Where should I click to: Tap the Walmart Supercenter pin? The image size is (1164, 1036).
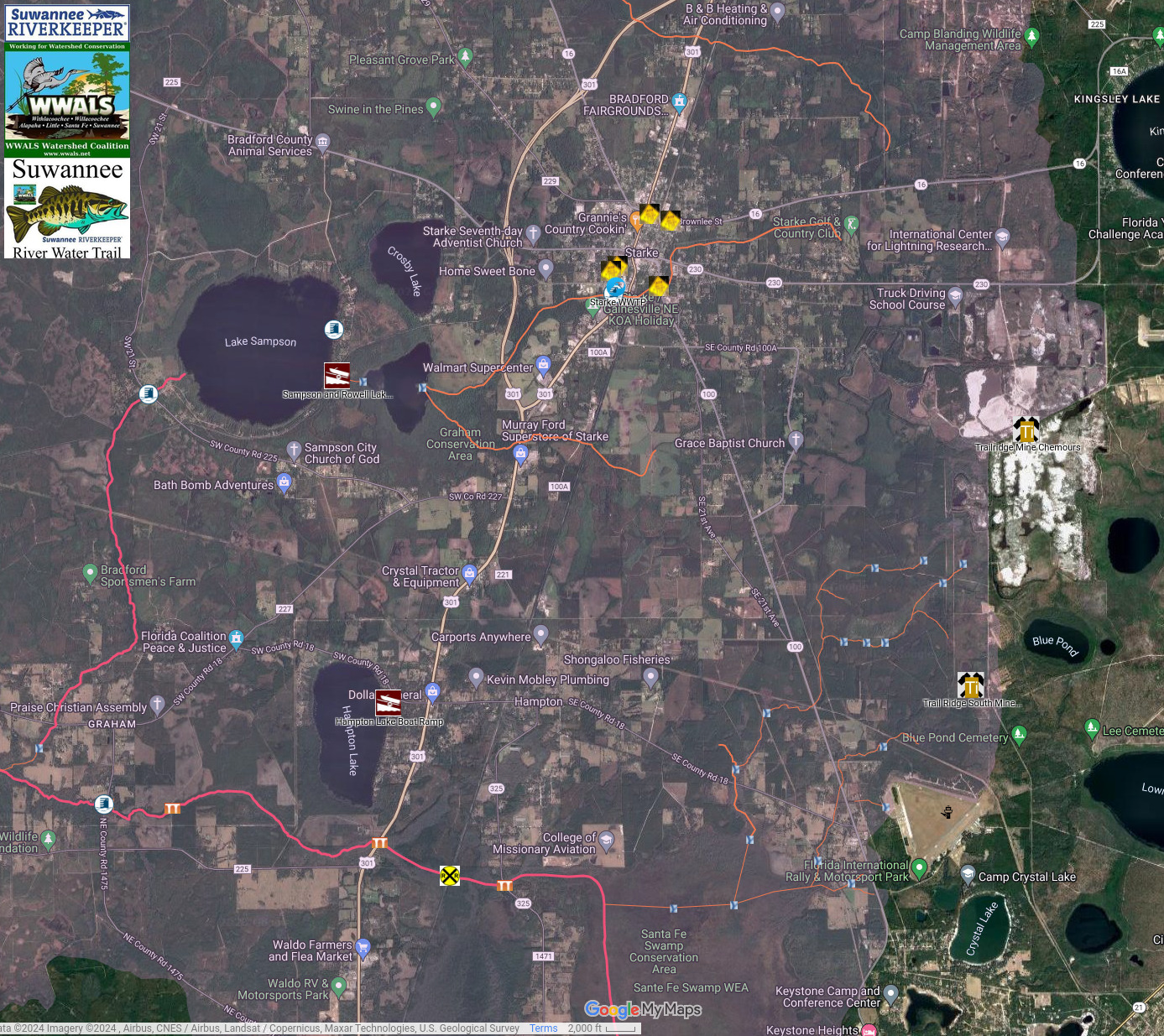pyautogui.click(x=543, y=365)
